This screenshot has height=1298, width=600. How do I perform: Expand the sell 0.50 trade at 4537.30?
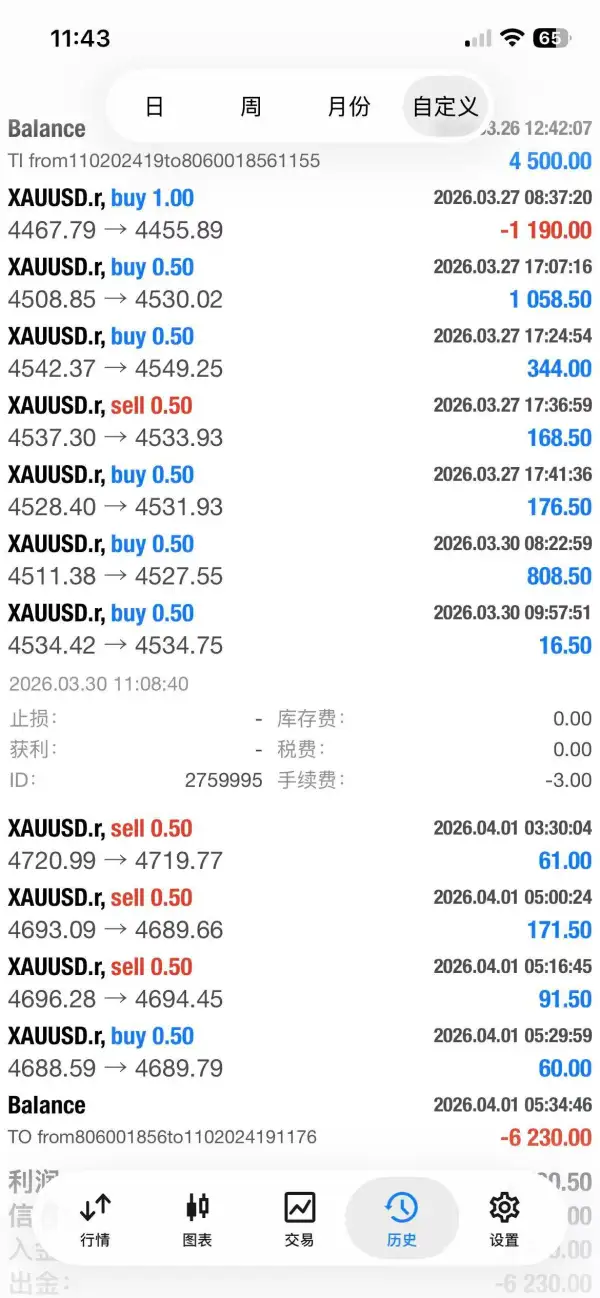pos(300,421)
